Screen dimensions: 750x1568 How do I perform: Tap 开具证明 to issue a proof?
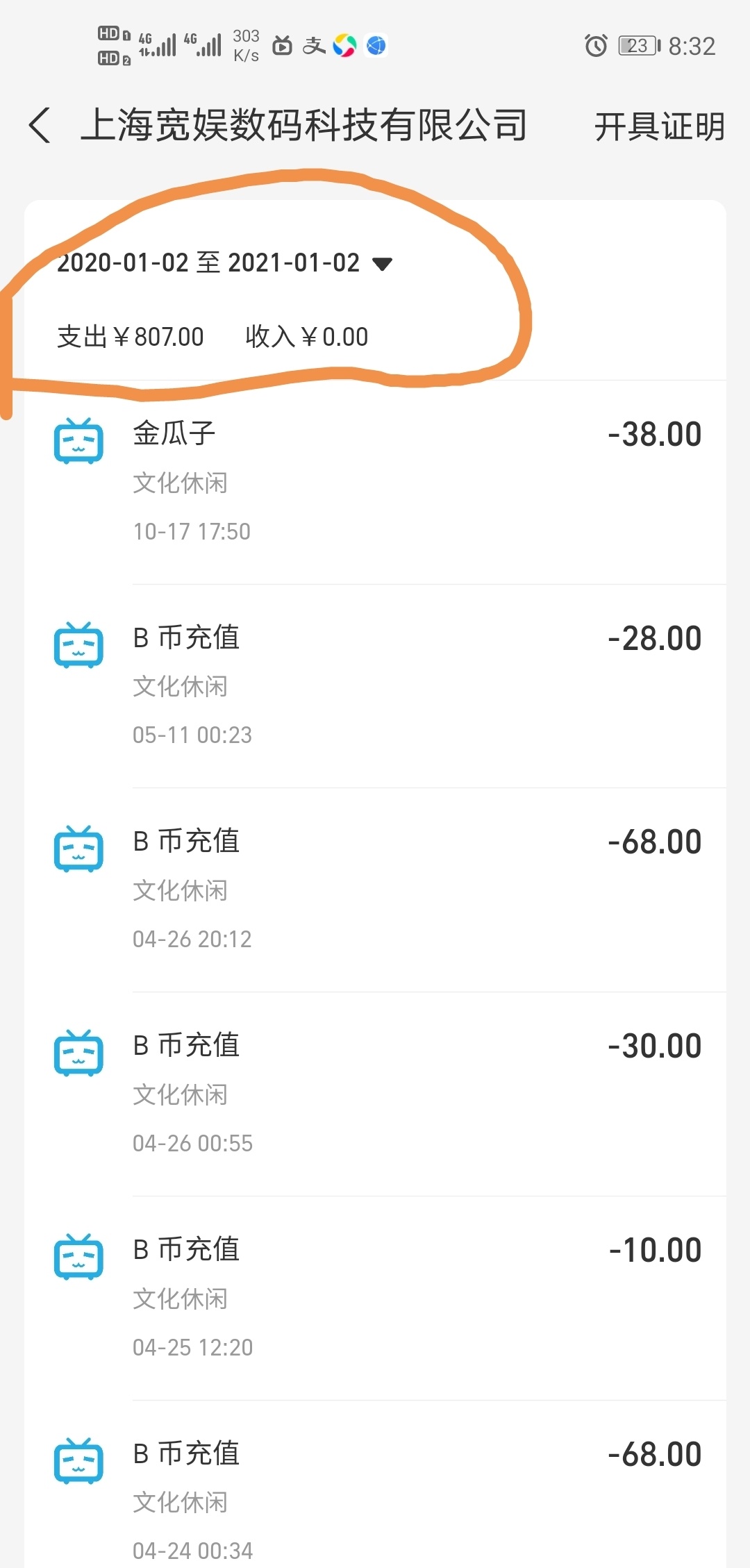coord(658,127)
